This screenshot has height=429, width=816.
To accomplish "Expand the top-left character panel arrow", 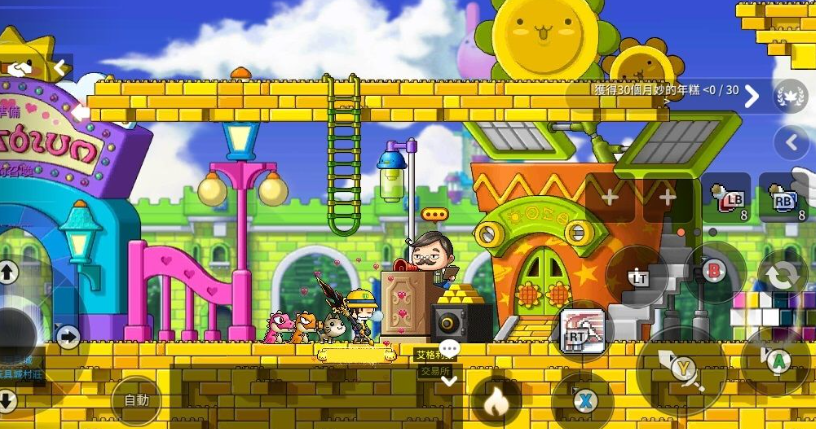I will [60, 68].
